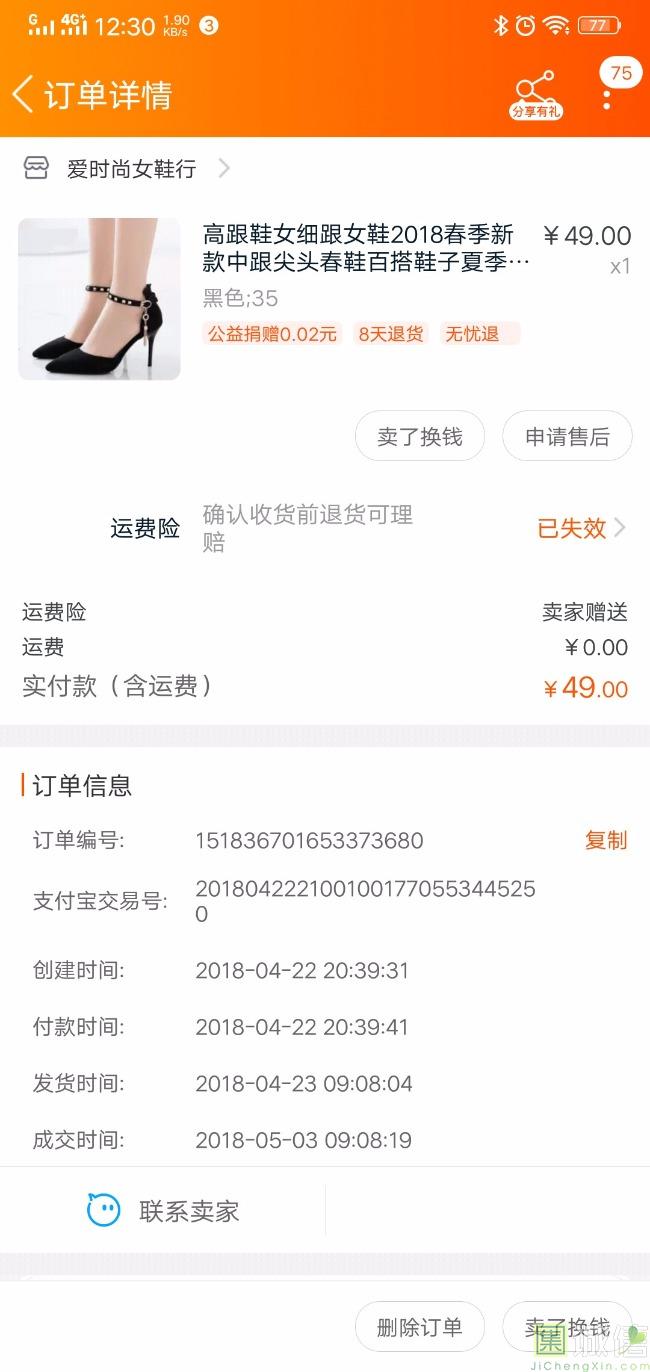Tap 卖了换钱 next to 申请售后
Screen dimensions: 650x1372
[x=420, y=437]
